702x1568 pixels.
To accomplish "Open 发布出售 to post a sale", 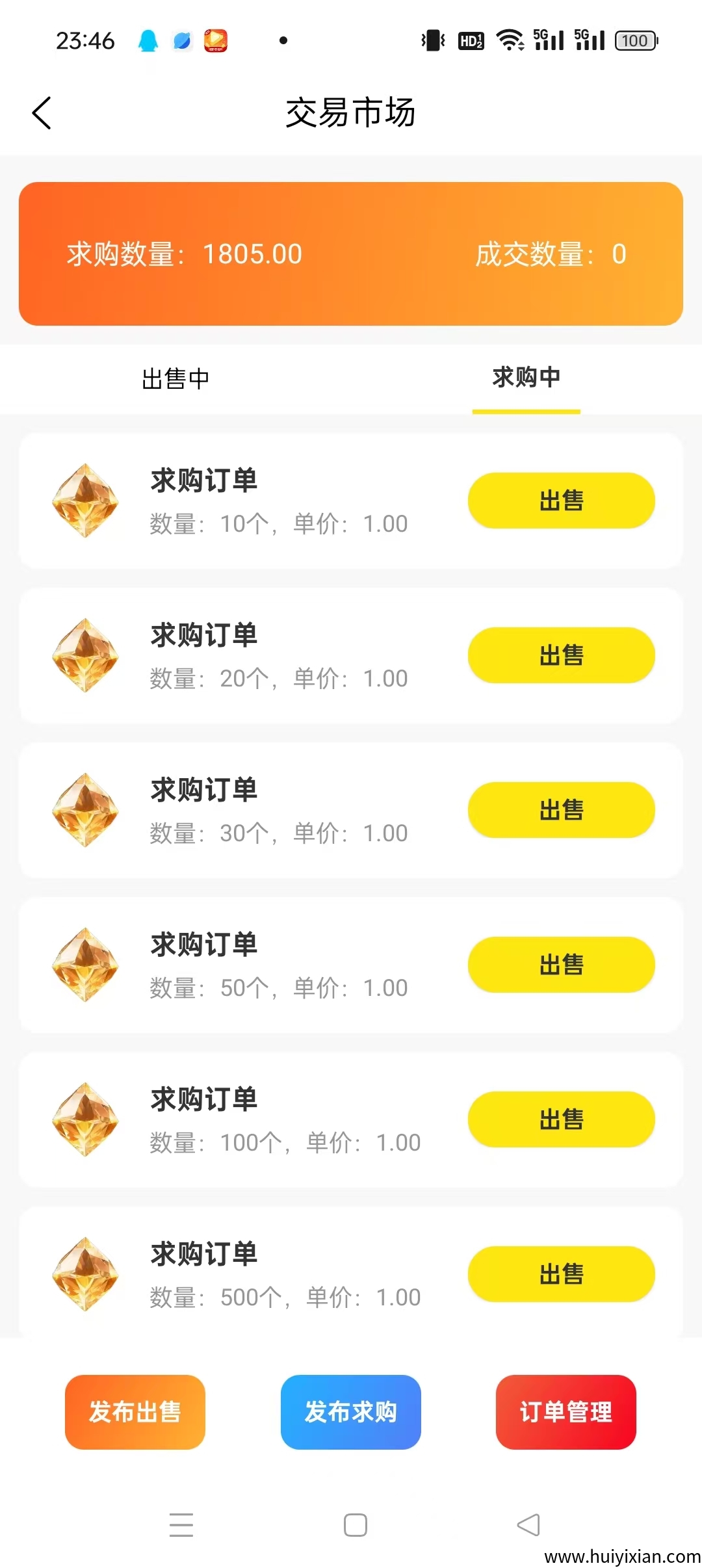I will pos(135,1412).
